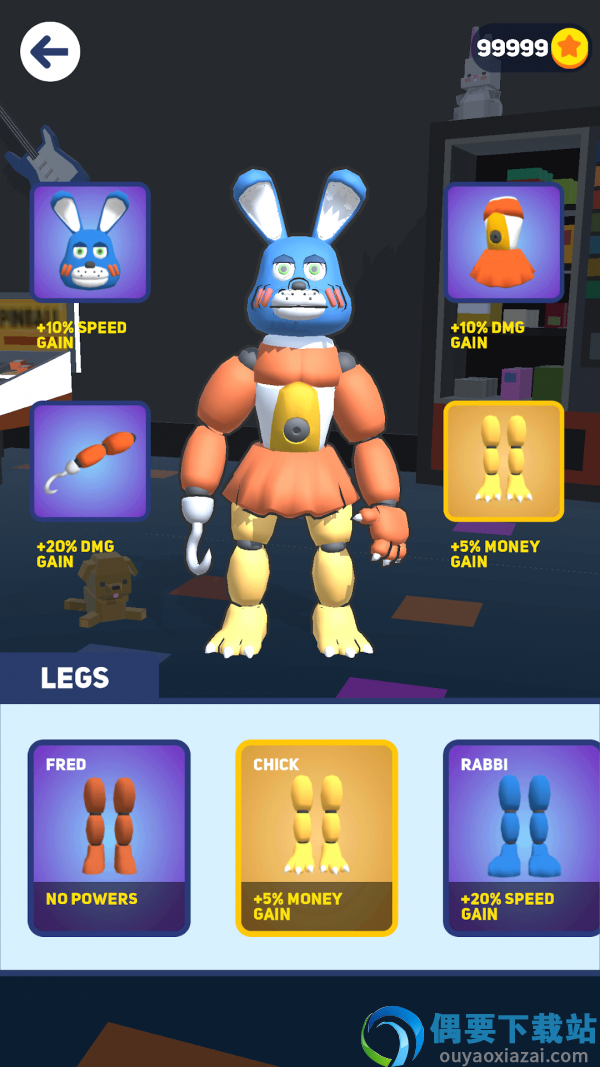Viewport: 600px width, 1067px height.
Task: Go back using the arrow button
Action: pos(50,52)
